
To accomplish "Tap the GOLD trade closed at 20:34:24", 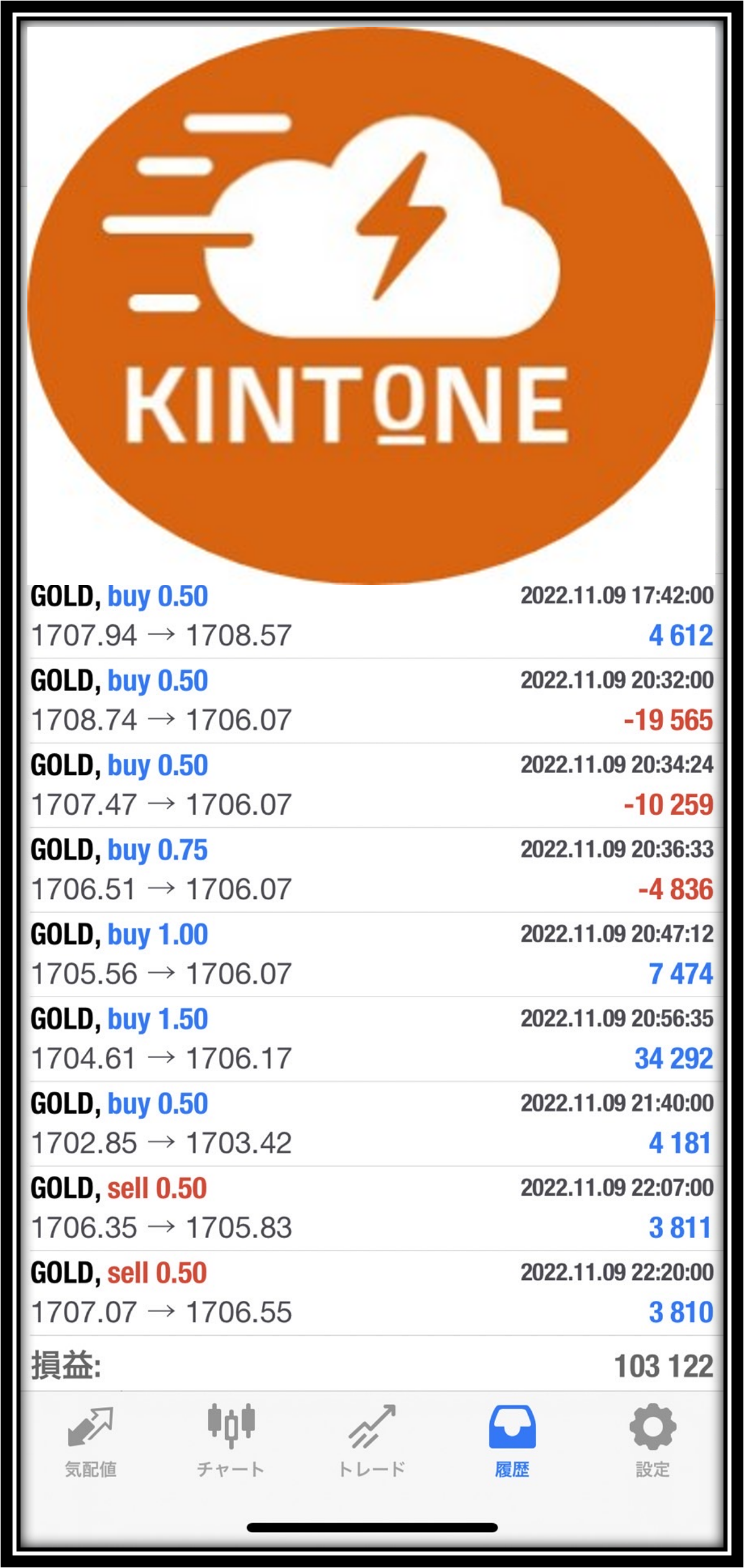I will (372, 786).
